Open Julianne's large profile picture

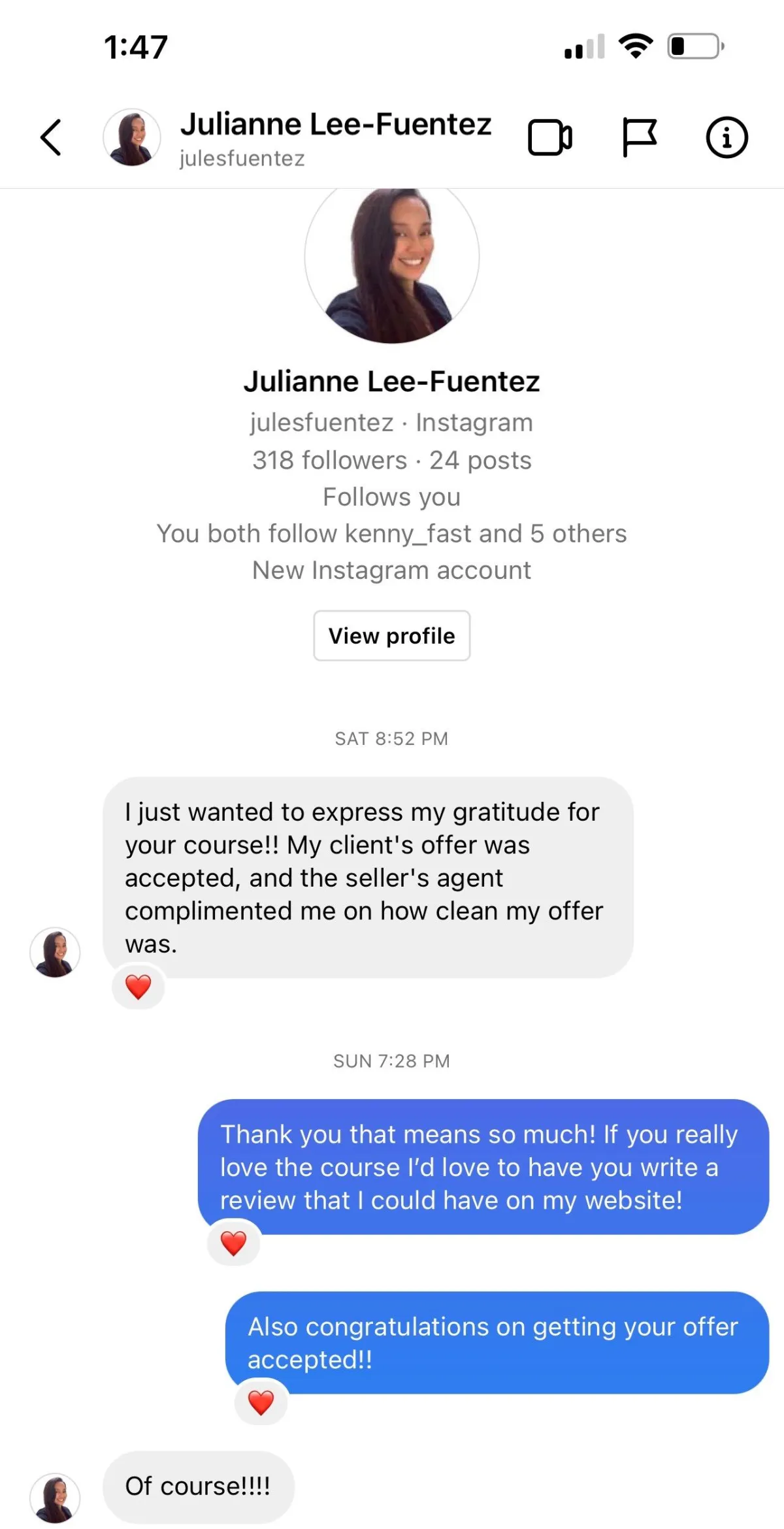(x=392, y=261)
